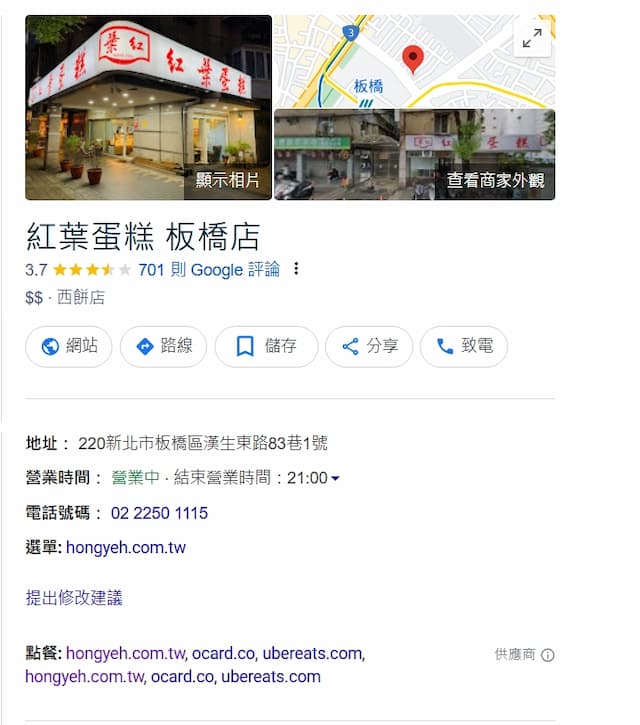Open the 701 則 Google 評論 reviews
Image resolution: width=640 pixels, height=725 pixels.
(x=209, y=269)
